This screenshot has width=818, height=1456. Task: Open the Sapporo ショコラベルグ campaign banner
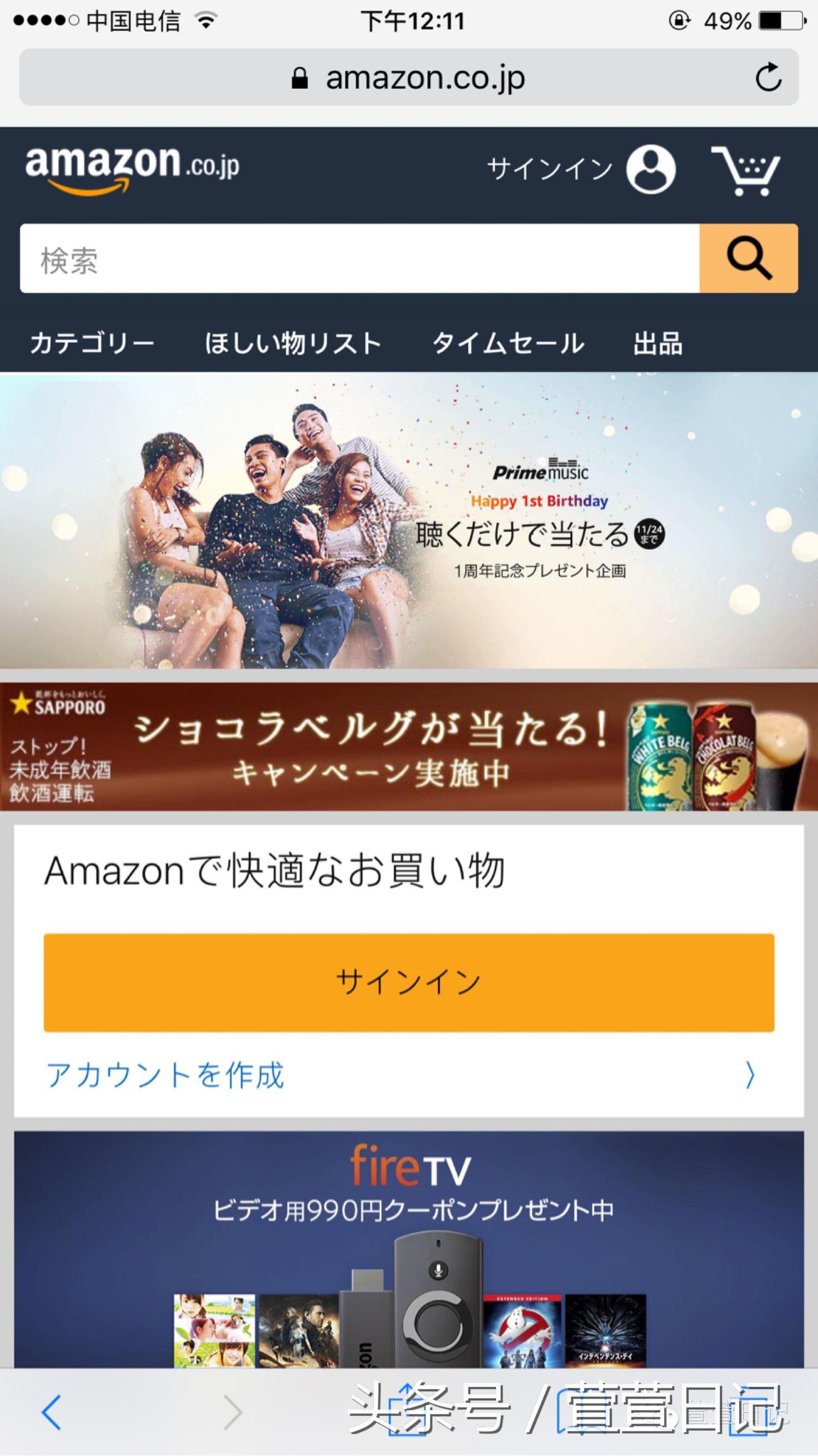409,747
